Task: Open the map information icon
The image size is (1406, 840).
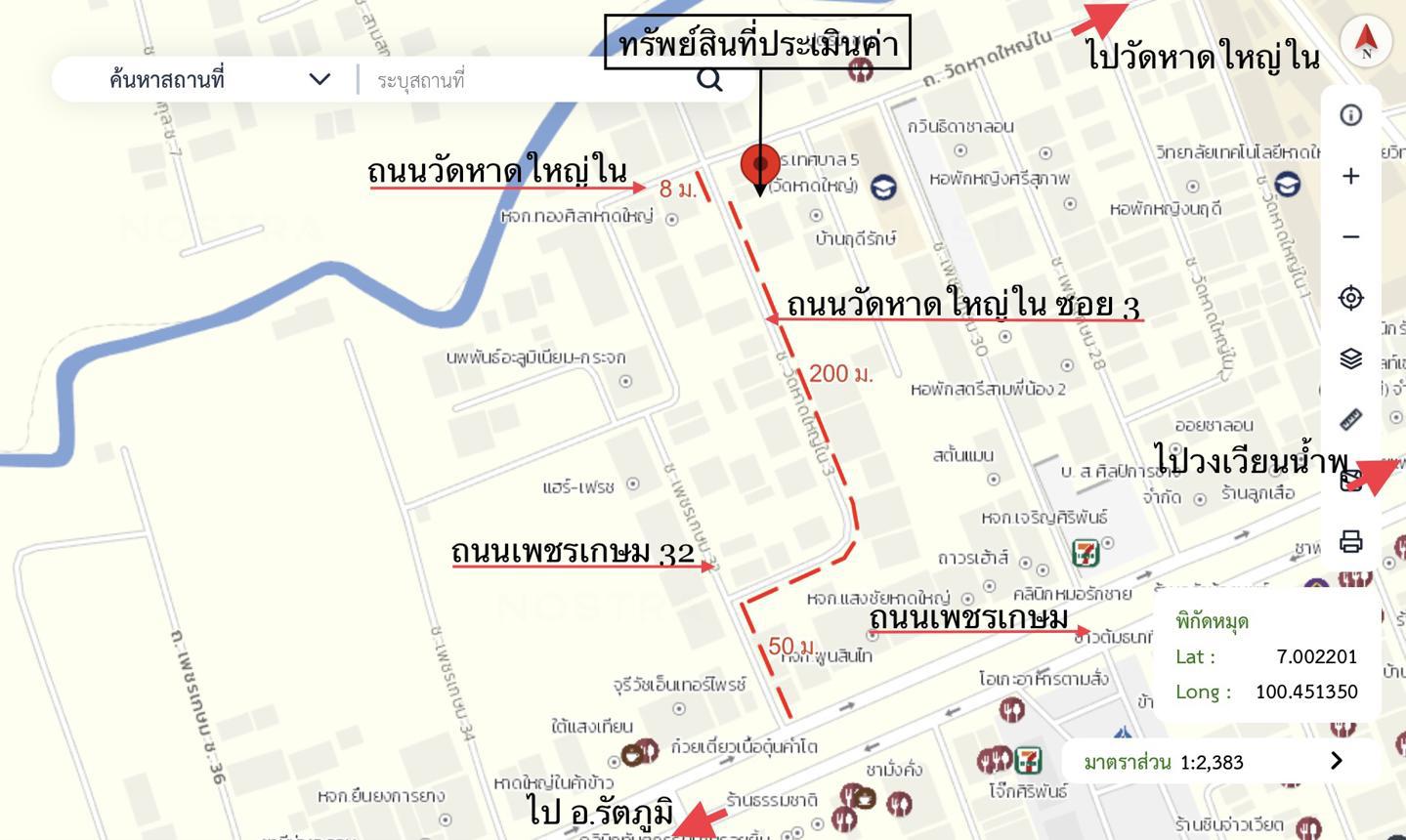Action: (1350, 115)
